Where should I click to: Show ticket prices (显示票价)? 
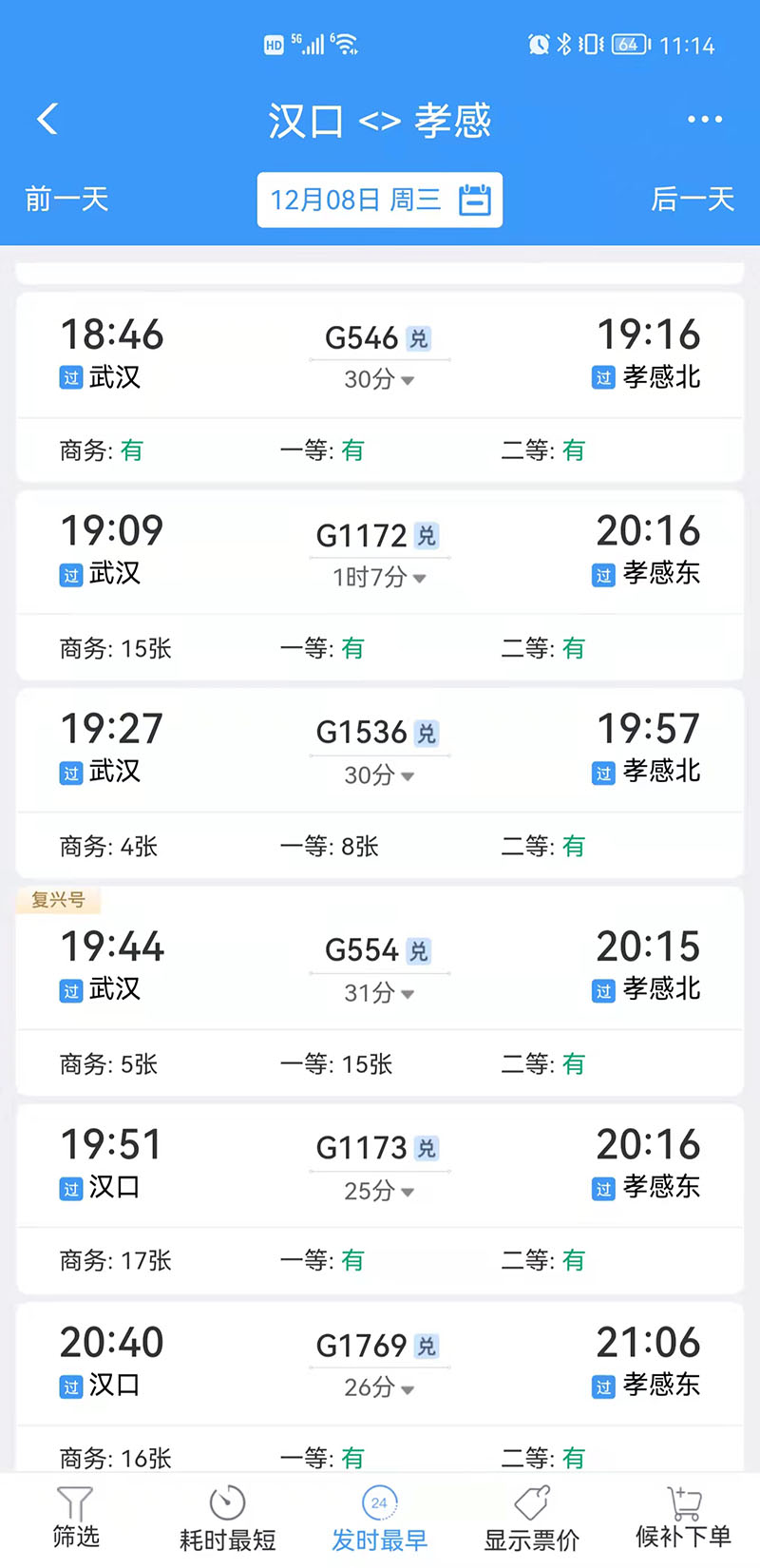(x=531, y=1518)
